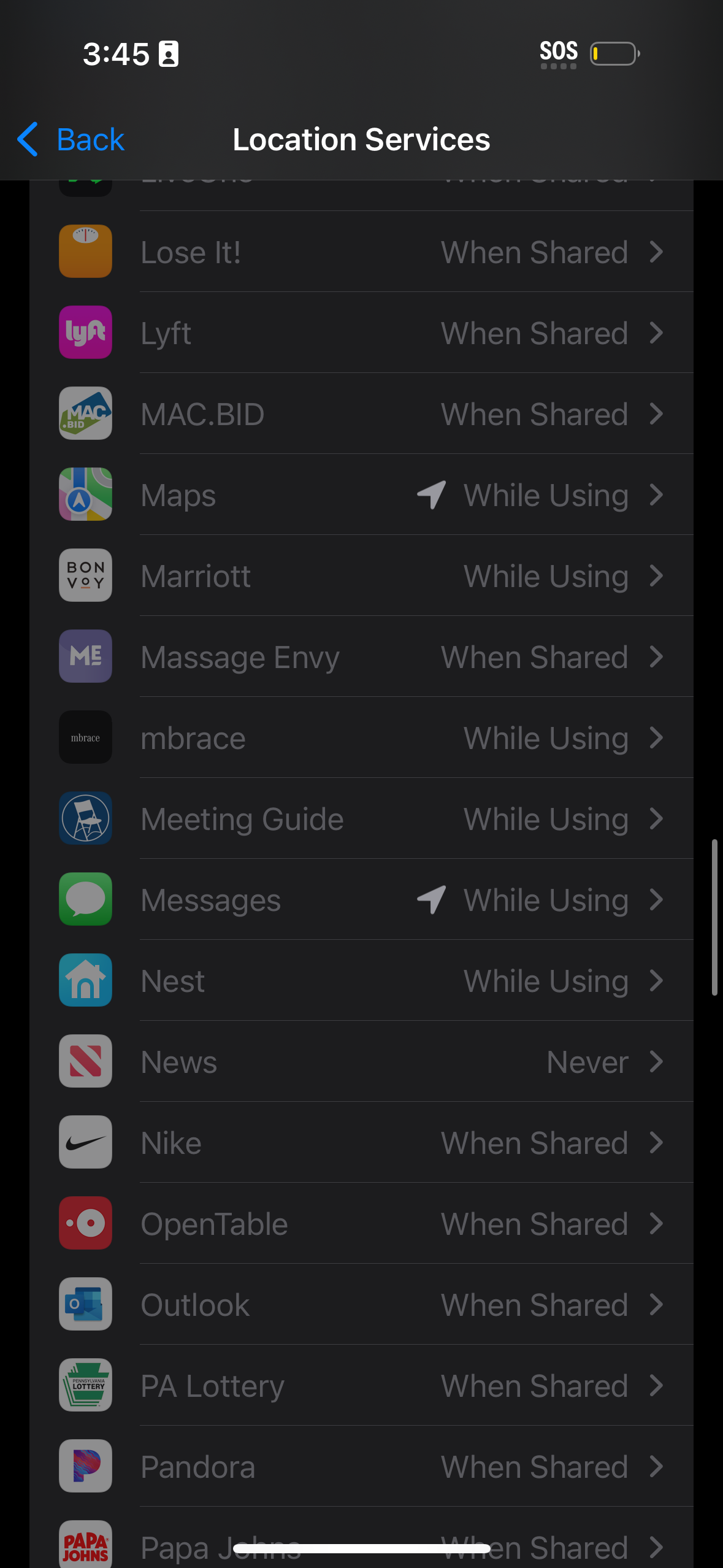Select the OpenTable row
Viewport: 723px width, 1568px height.
[361, 1224]
